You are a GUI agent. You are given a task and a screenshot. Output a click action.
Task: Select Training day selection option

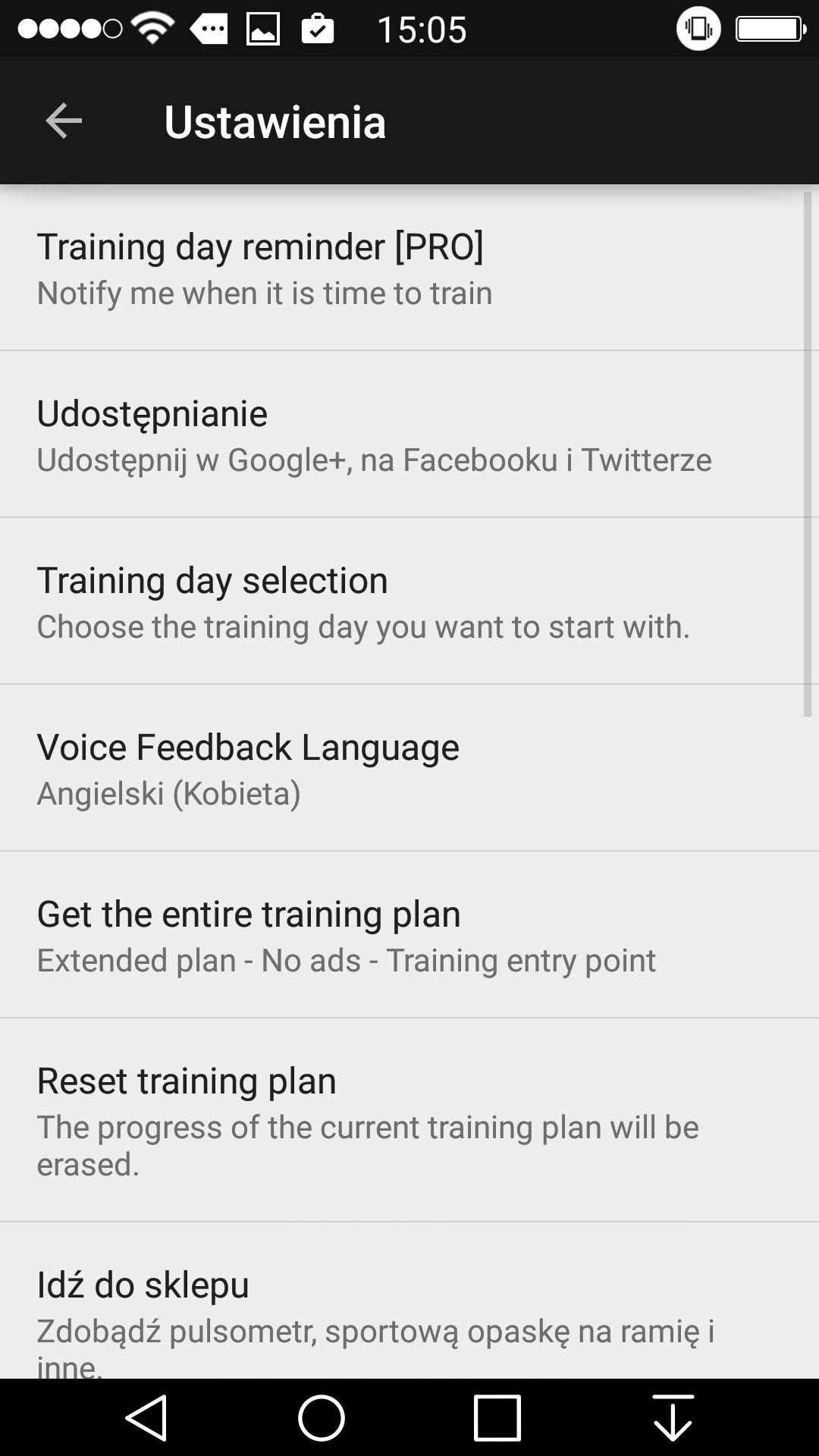click(x=409, y=601)
